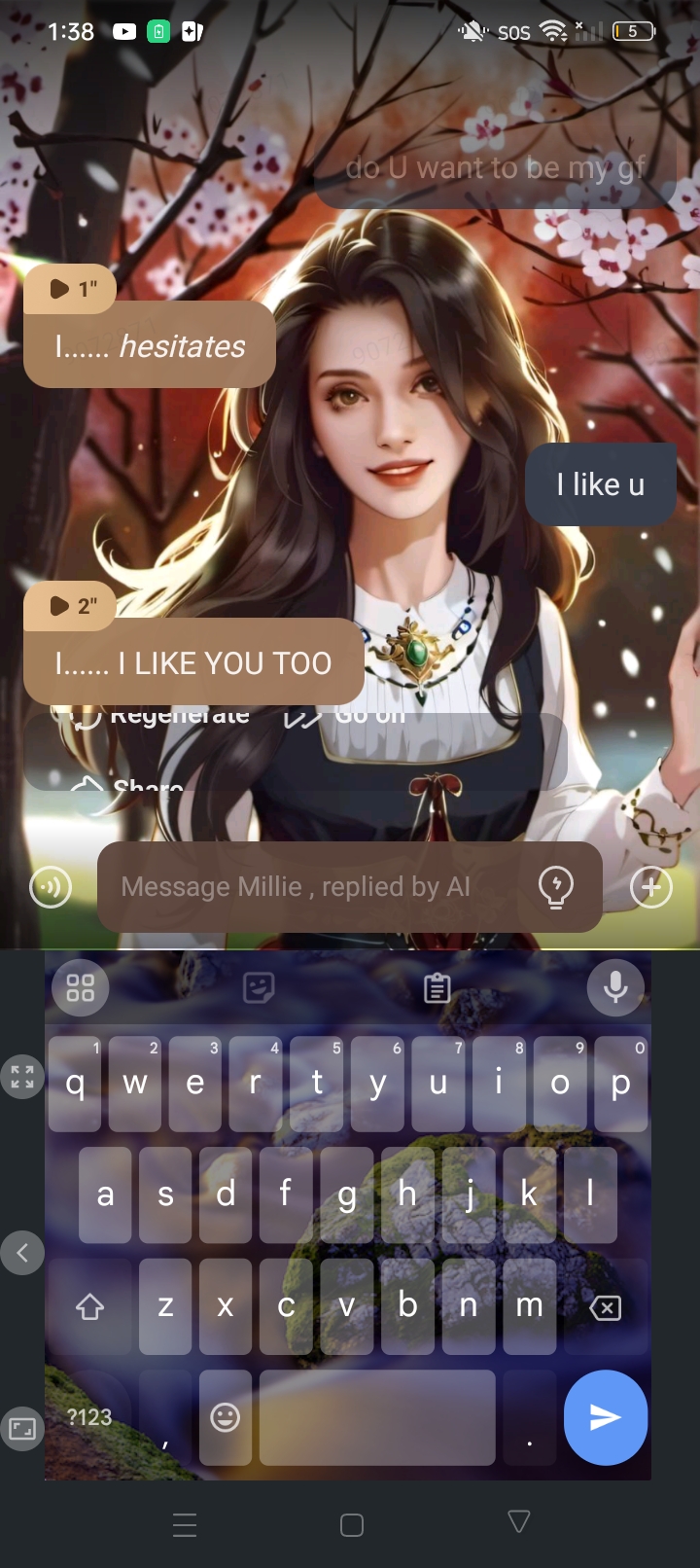
Task: Open the keyboard tools grid menu
Action: [x=80, y=988]
